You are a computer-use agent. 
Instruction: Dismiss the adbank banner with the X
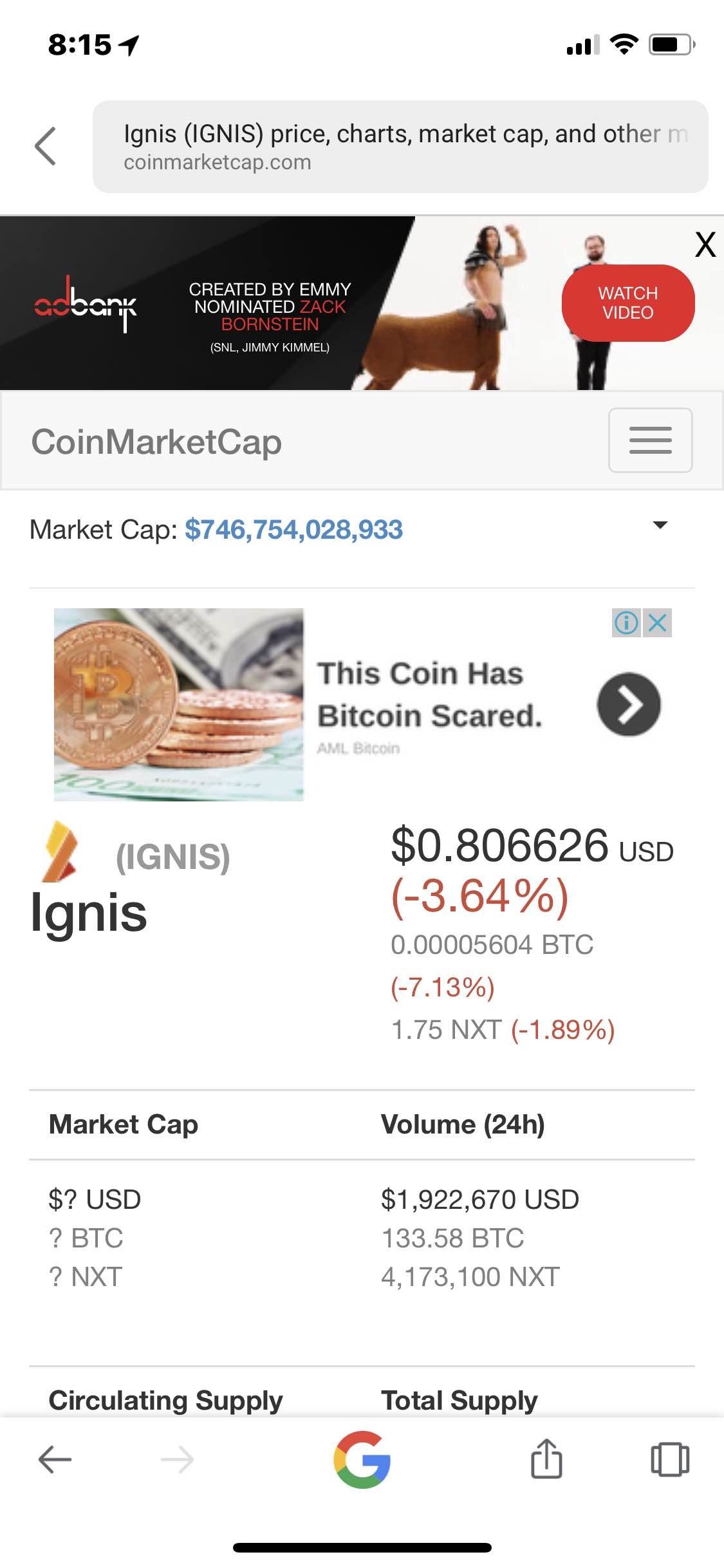(x=705, y=245)
